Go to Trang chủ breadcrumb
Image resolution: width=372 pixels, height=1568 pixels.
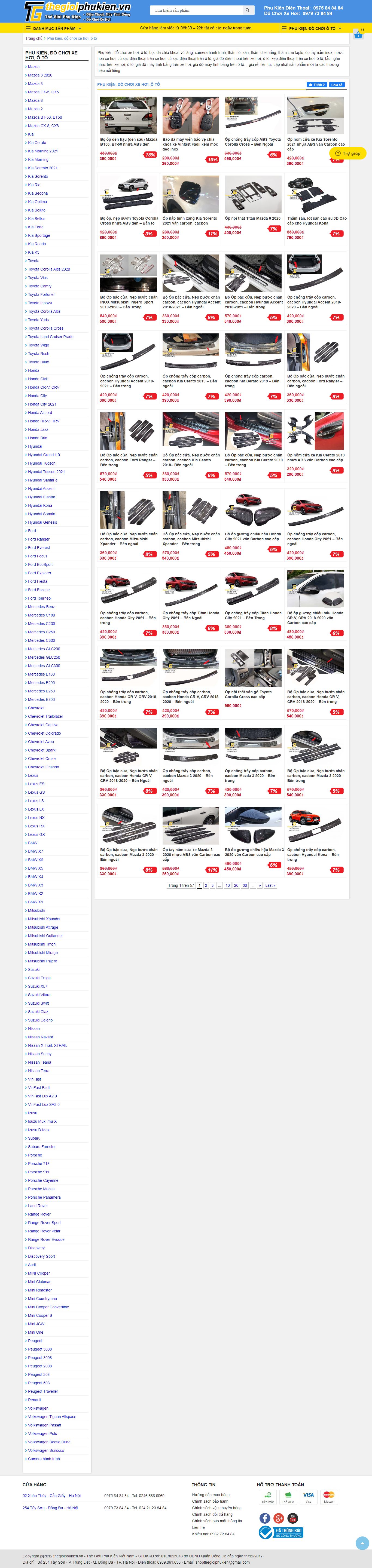(x=33, y=38)
